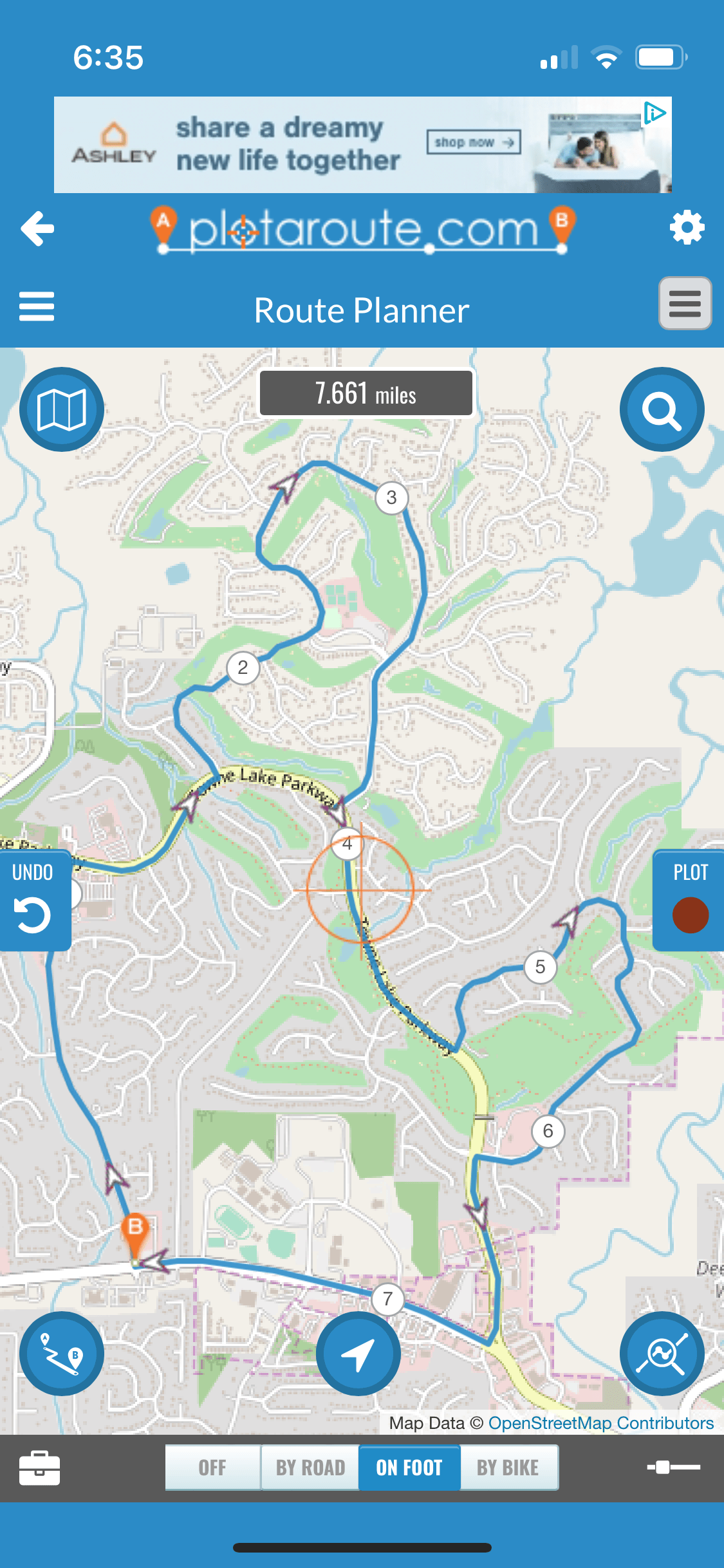Open the toolbox briefcase
This screenshot has width=724, height=1568.
39,1468
